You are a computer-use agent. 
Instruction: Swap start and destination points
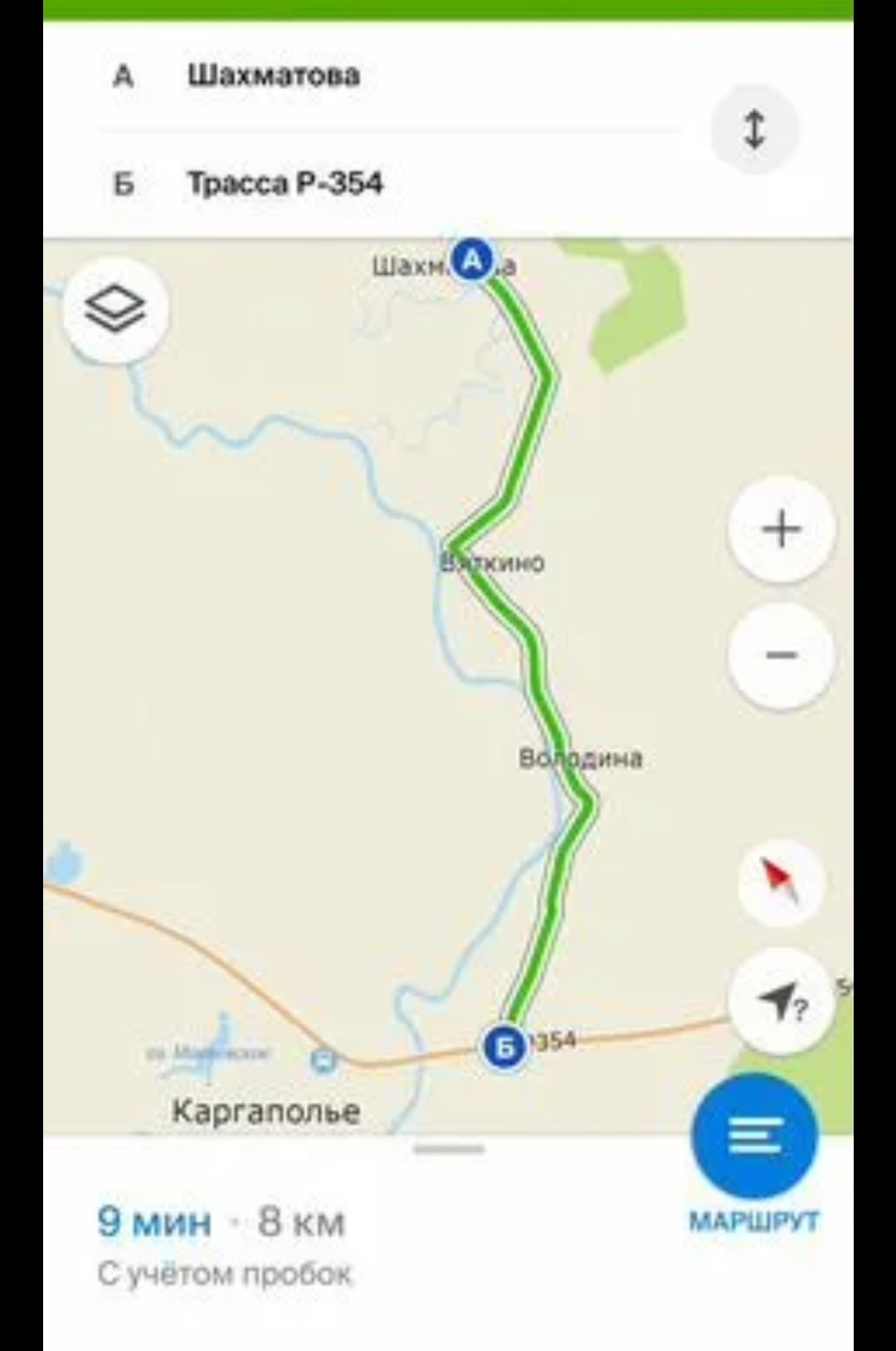point(754,129)
